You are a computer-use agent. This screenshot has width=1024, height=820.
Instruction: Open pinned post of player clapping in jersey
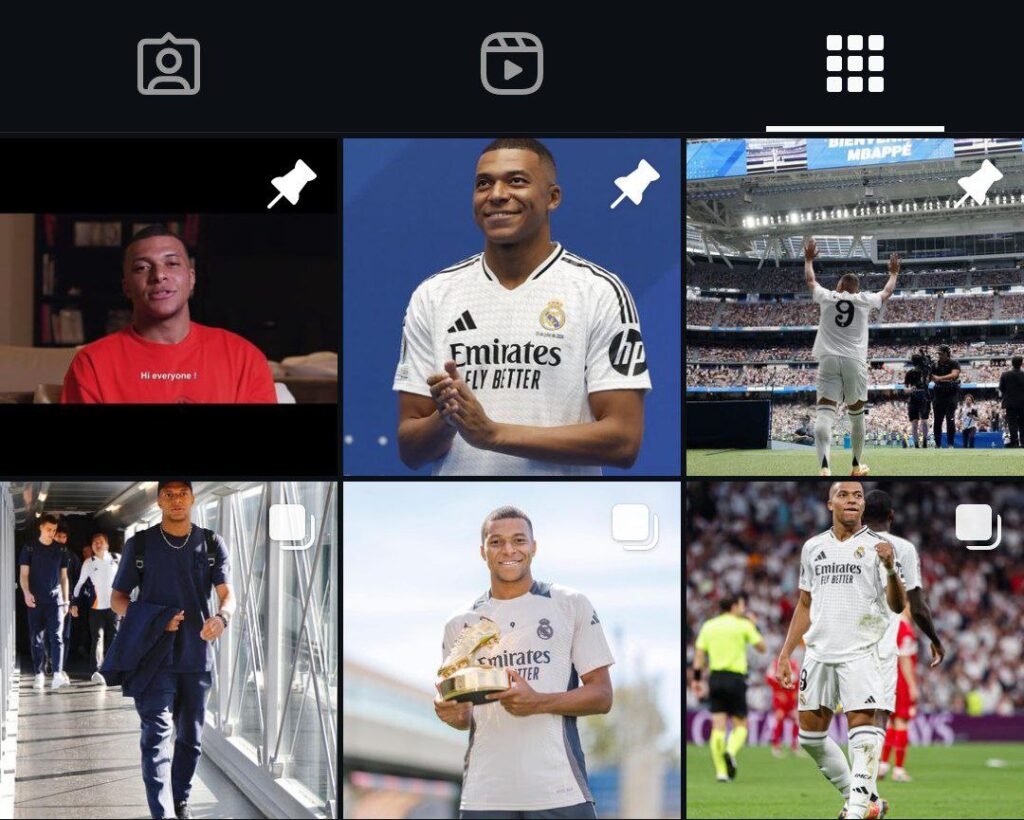pos(511,307)
